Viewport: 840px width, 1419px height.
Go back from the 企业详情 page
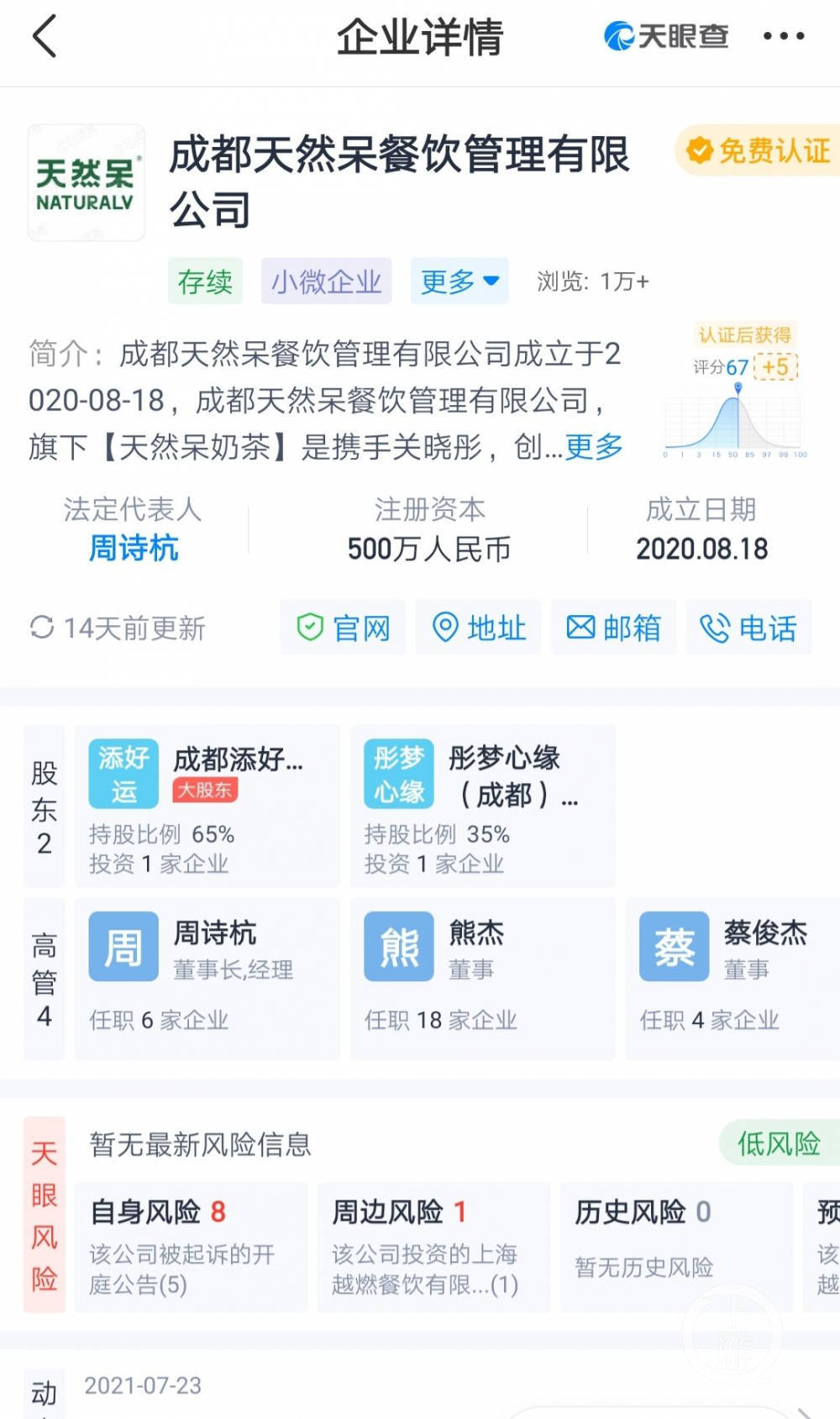click(x=45, y=36)
